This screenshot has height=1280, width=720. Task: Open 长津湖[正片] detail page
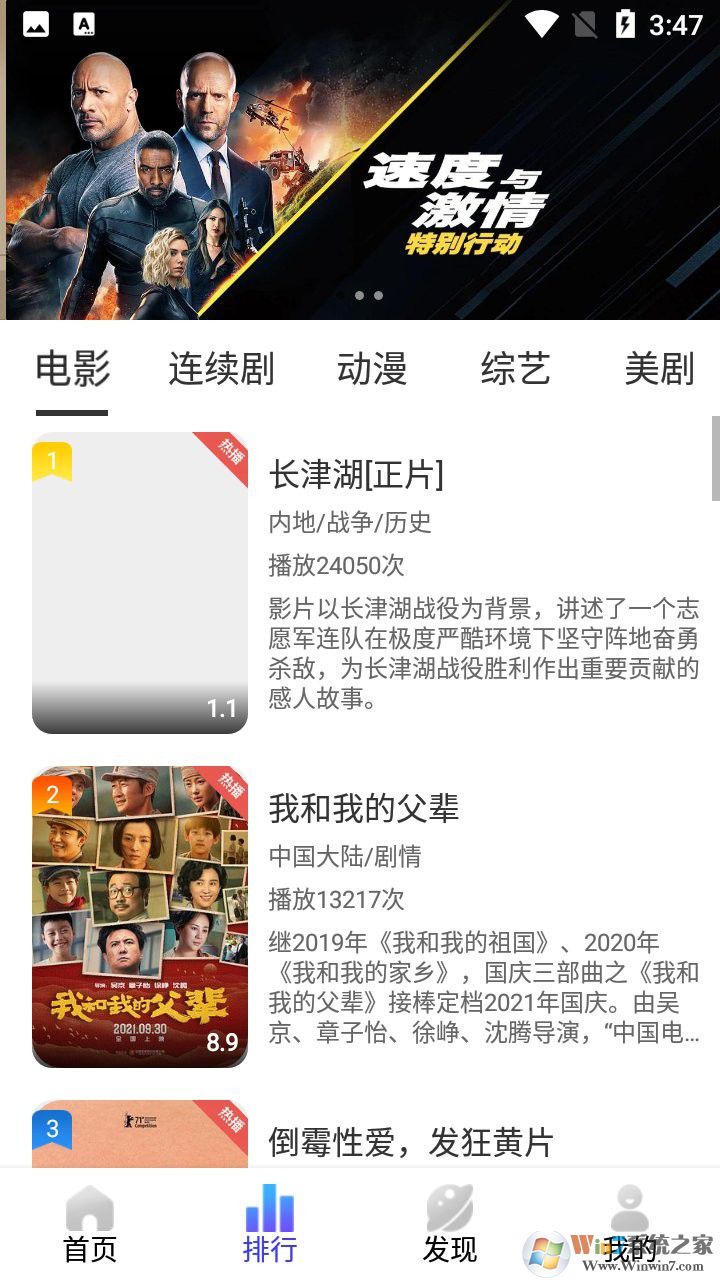coord(355,475)
